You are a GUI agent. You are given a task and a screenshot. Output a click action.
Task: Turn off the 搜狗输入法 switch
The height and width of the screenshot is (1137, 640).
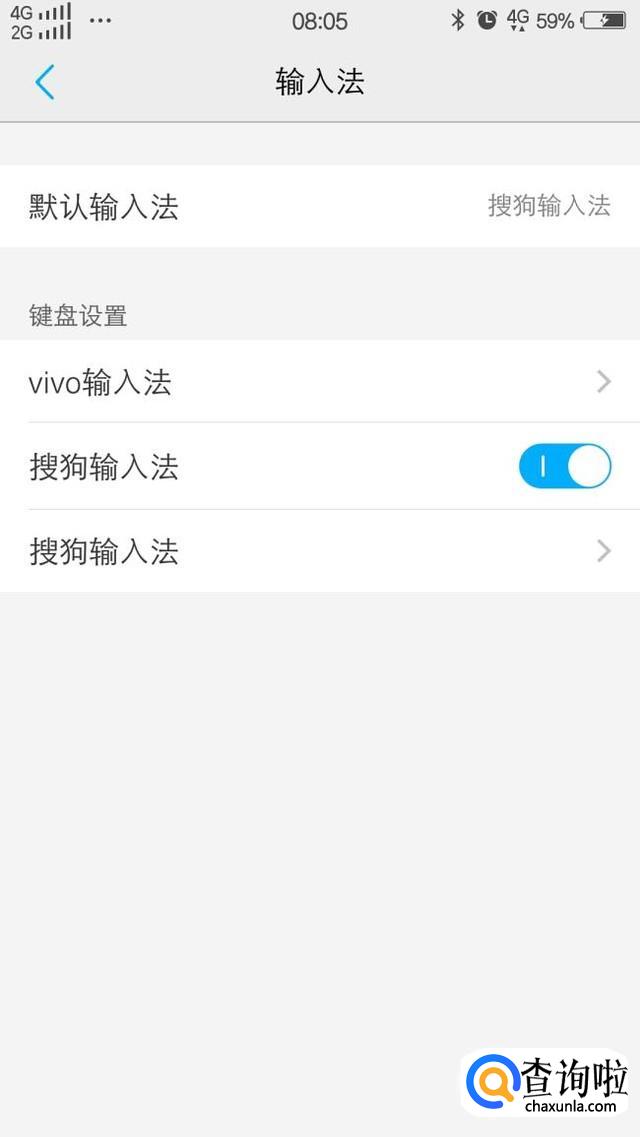(564, 467)
